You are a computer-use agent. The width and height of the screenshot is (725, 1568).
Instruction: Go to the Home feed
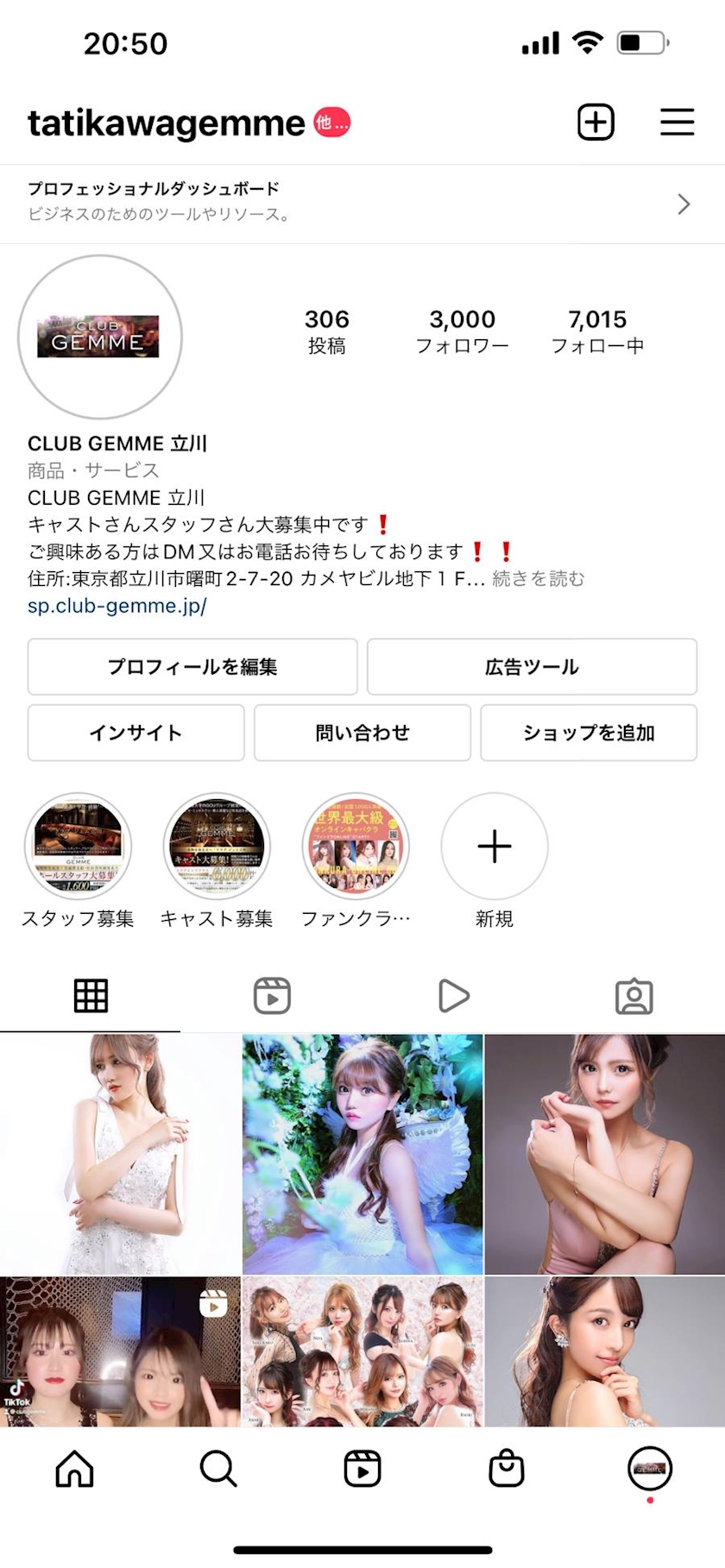74,1469
